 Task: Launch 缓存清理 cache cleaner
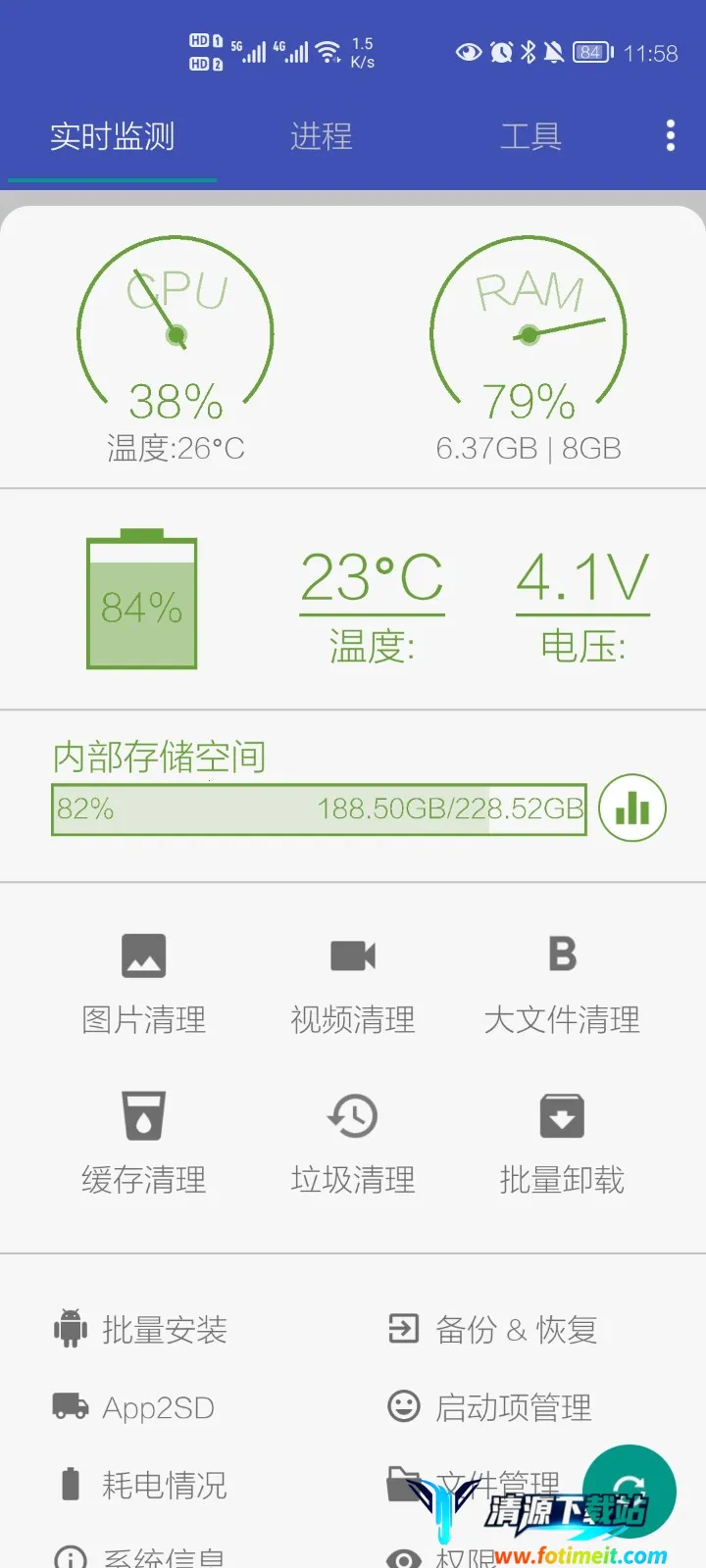(x=143, y=1142)
